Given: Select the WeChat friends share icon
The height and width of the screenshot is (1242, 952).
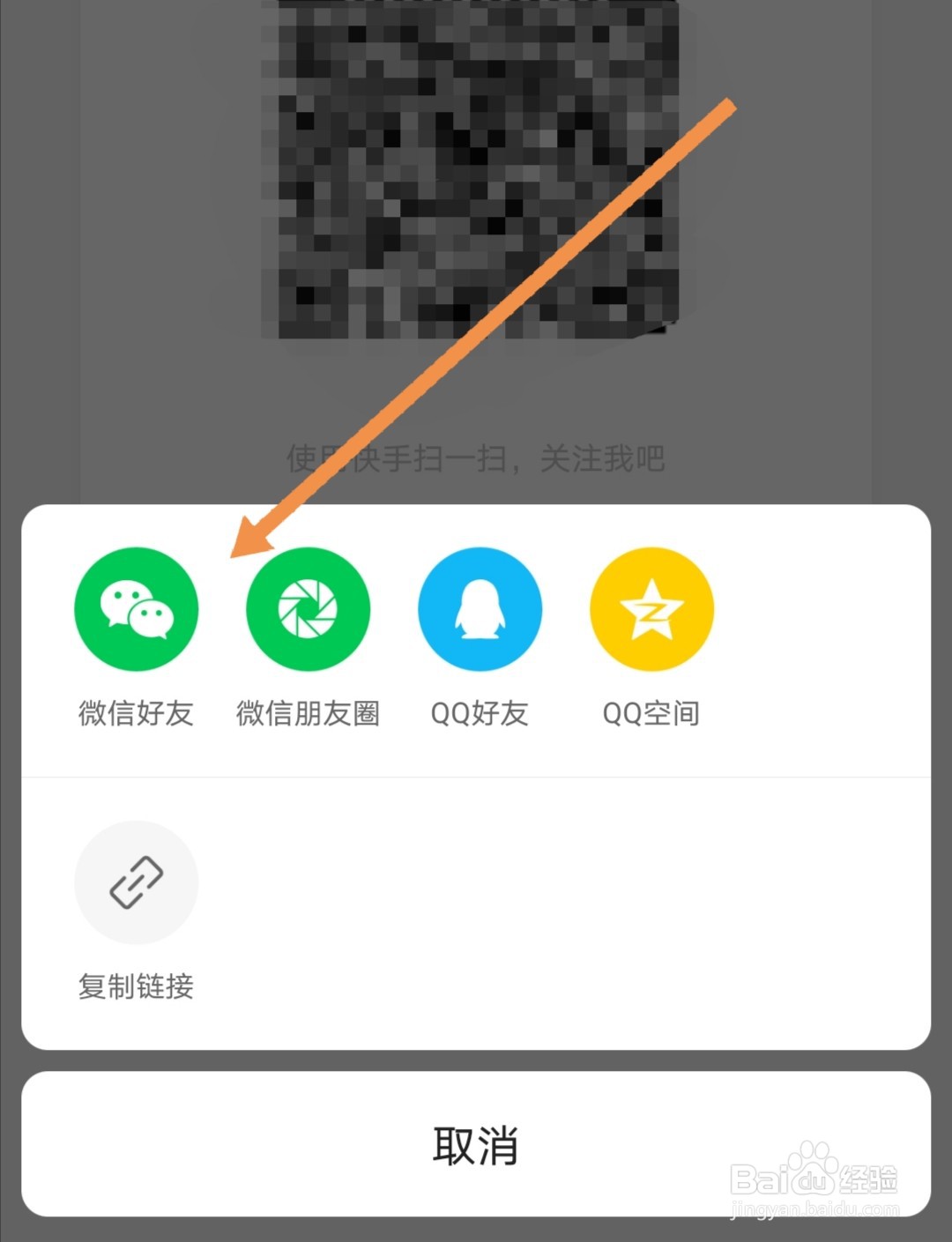Looking at the screenshot, I should click(x=136, y=609).
